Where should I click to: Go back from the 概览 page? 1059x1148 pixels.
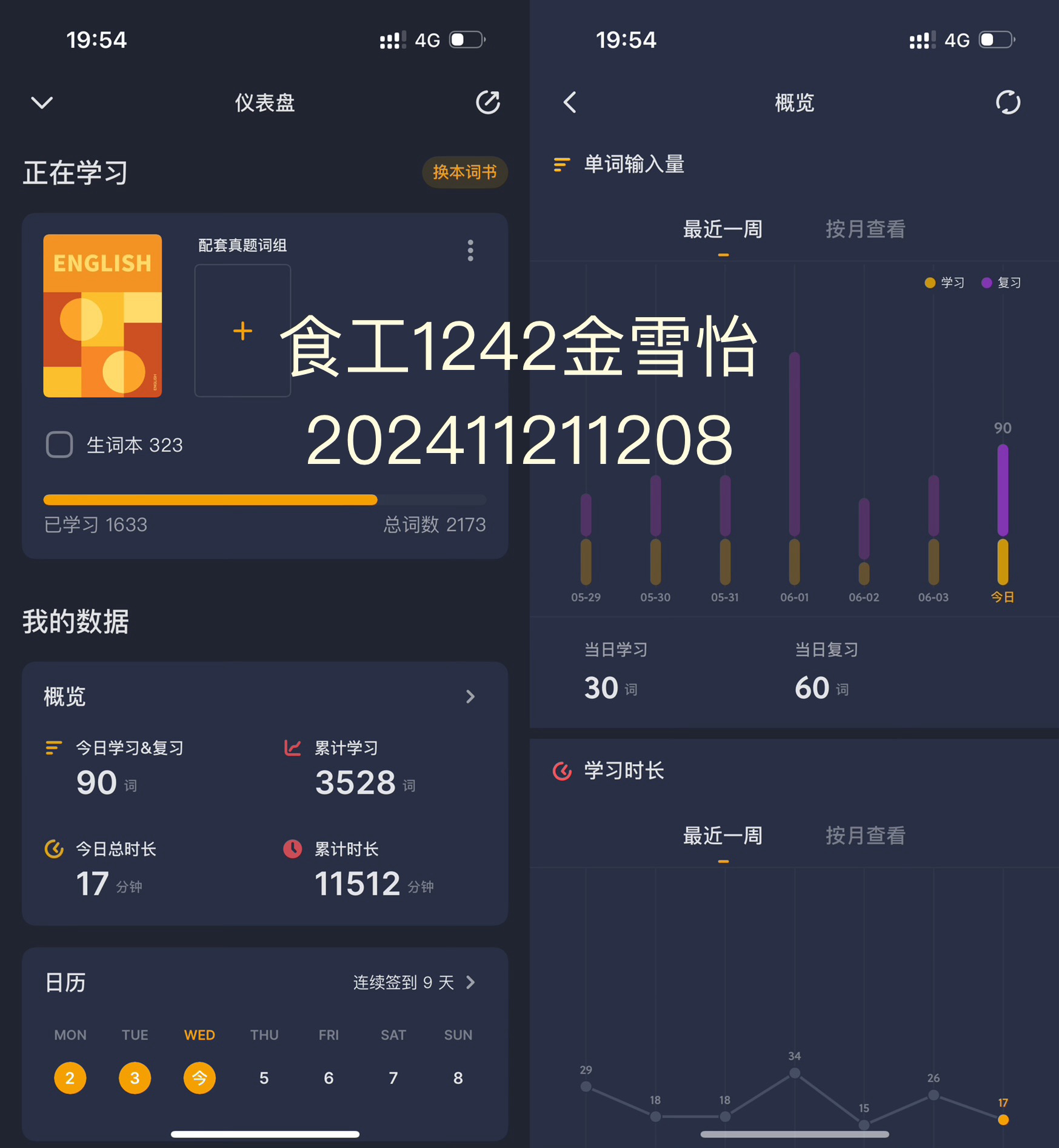pos(570,102)
